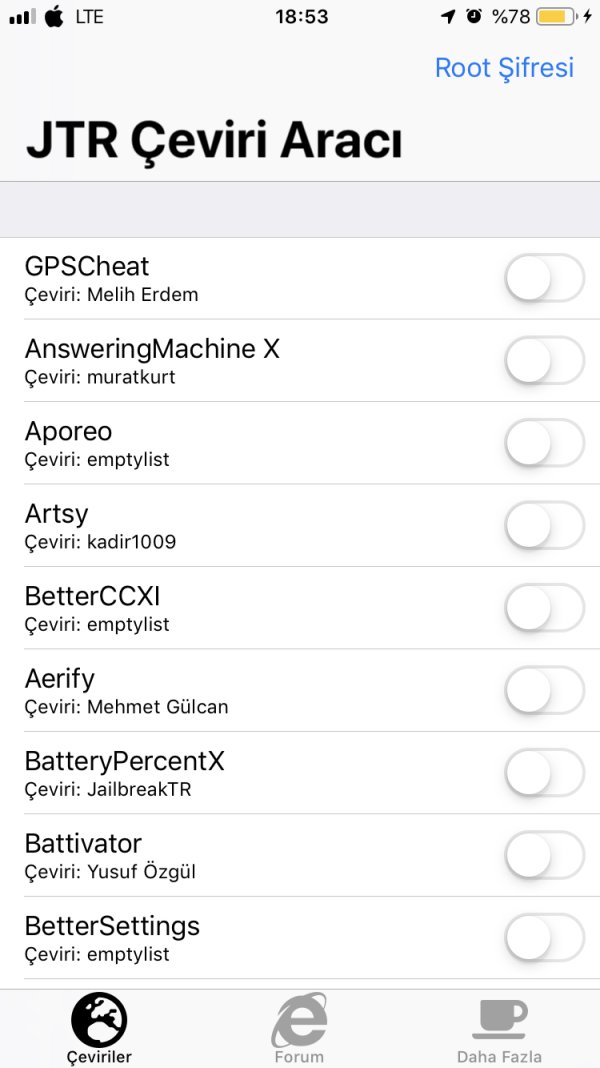The height and width of the screenshot is (1068, 600).
Task: Switch to the Forum tab
Action: (299, 1028)
